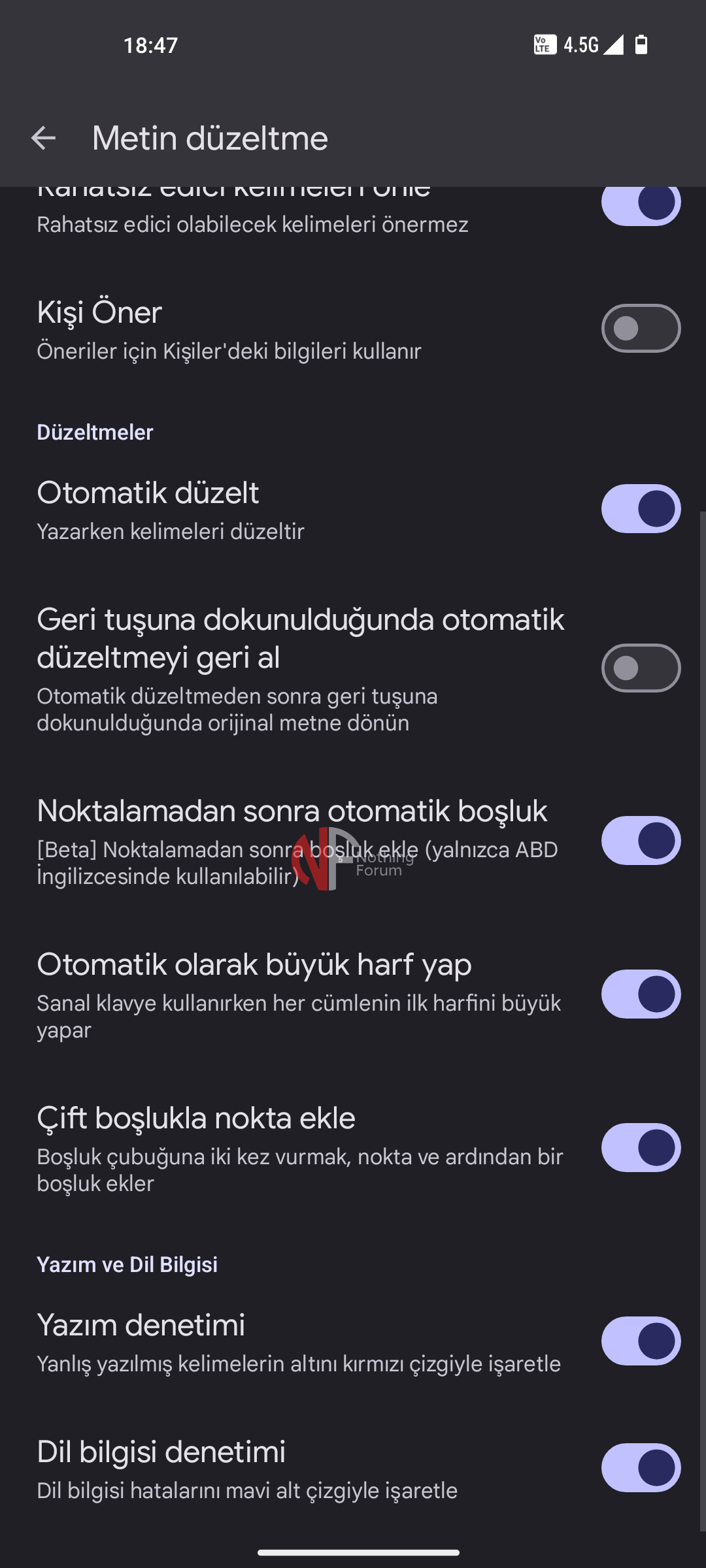
Task: Turn off Otomatik düzelt
Action: coord(641,508)
